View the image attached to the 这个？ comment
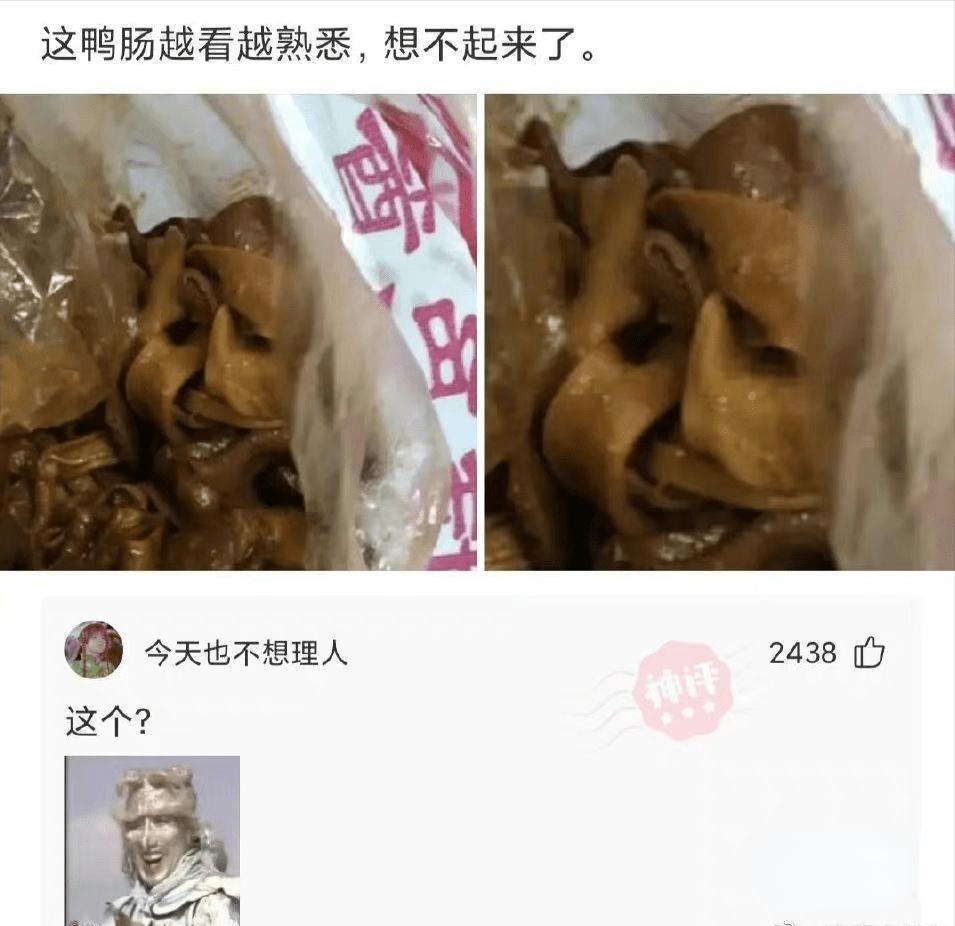This screenshot has width=955, height=926. point(152,840)
